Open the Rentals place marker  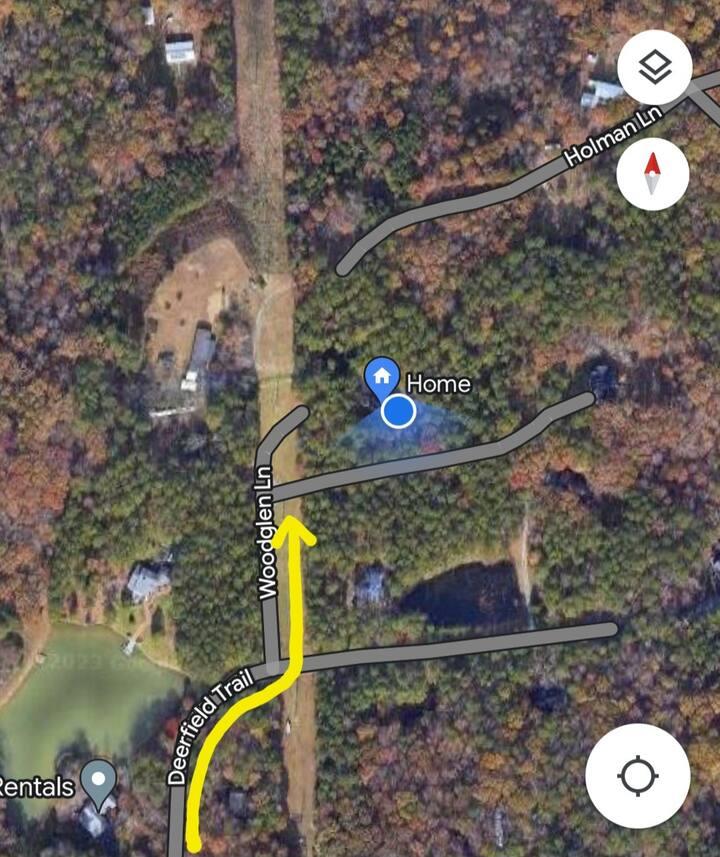(98, 777)
